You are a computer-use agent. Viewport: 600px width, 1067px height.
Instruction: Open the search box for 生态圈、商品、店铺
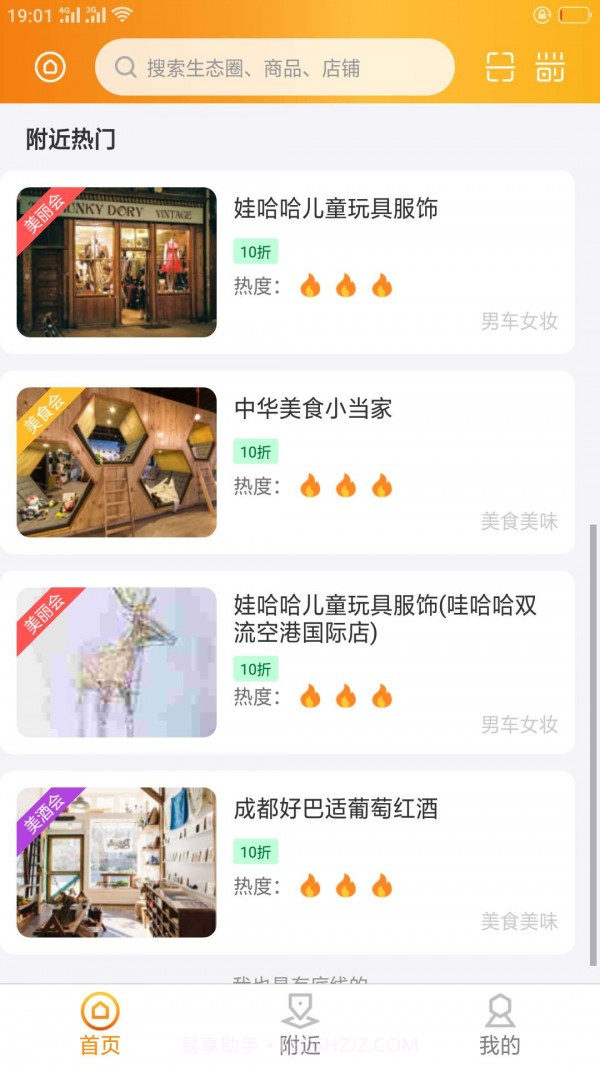[x=275, y=67]
